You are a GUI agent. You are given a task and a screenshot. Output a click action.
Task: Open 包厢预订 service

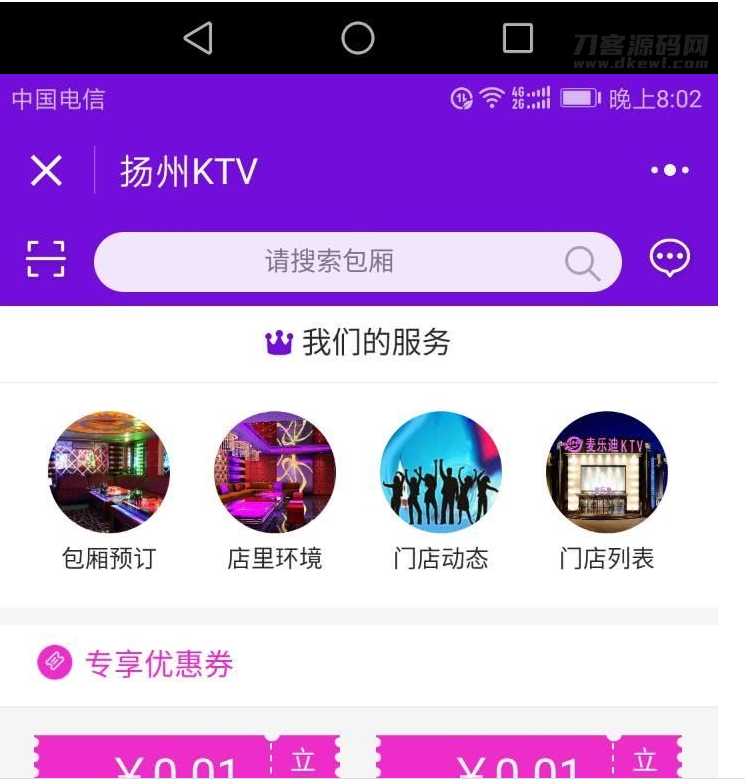(109, 473)
